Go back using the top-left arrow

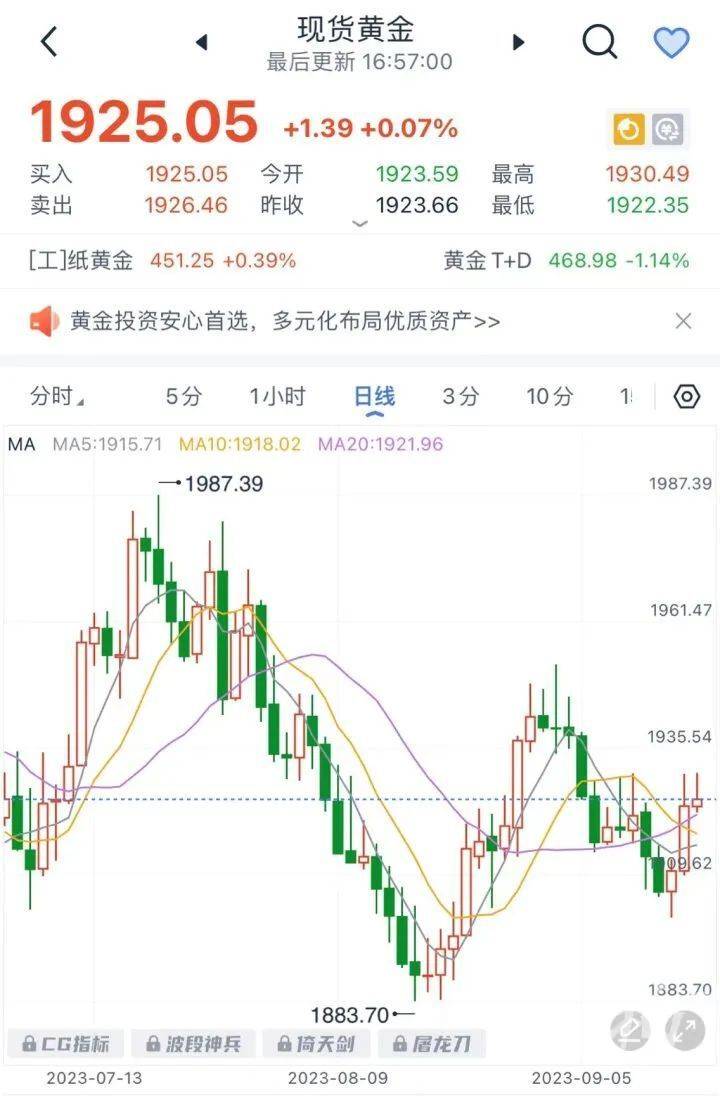click(48, 42)
